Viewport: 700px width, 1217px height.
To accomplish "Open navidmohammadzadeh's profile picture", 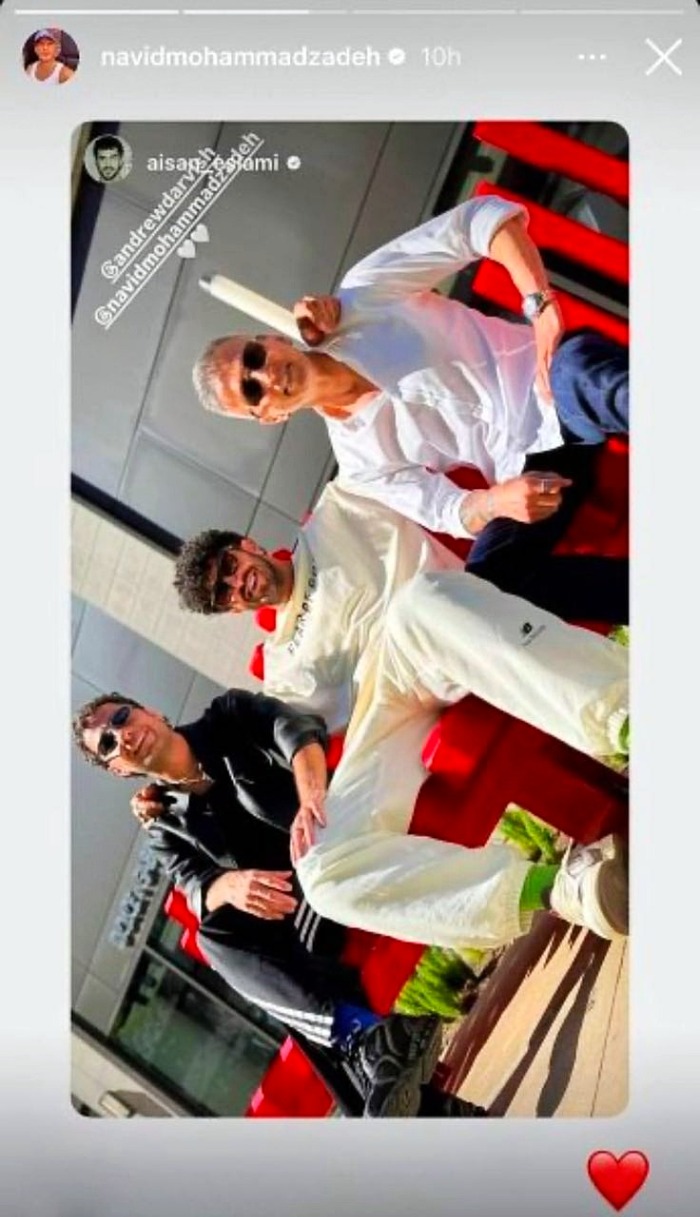I will 50,56.
